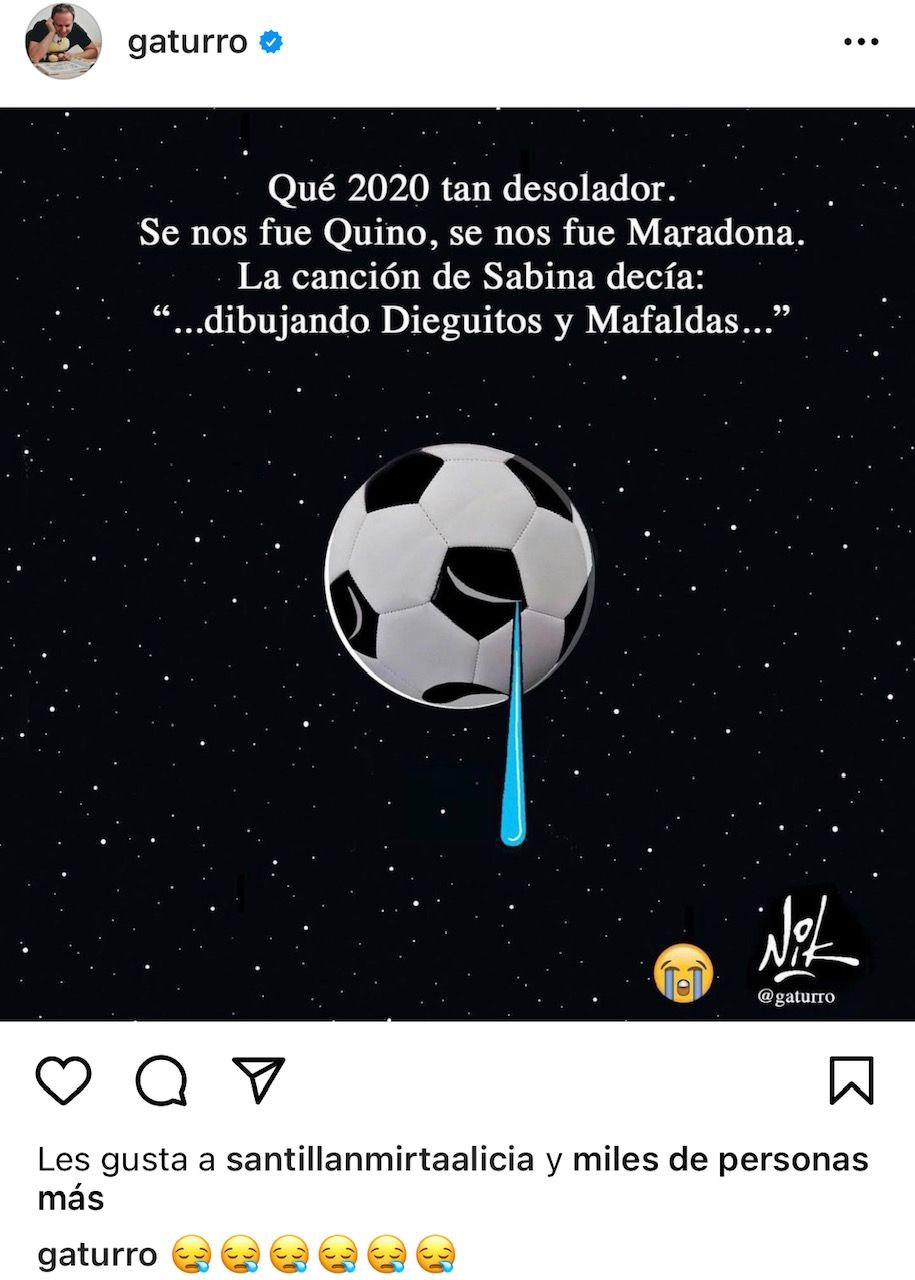Viewport: 915px width, 1280px height.
Task: Share the post via the paper plane
Action: coord(258,1080)
